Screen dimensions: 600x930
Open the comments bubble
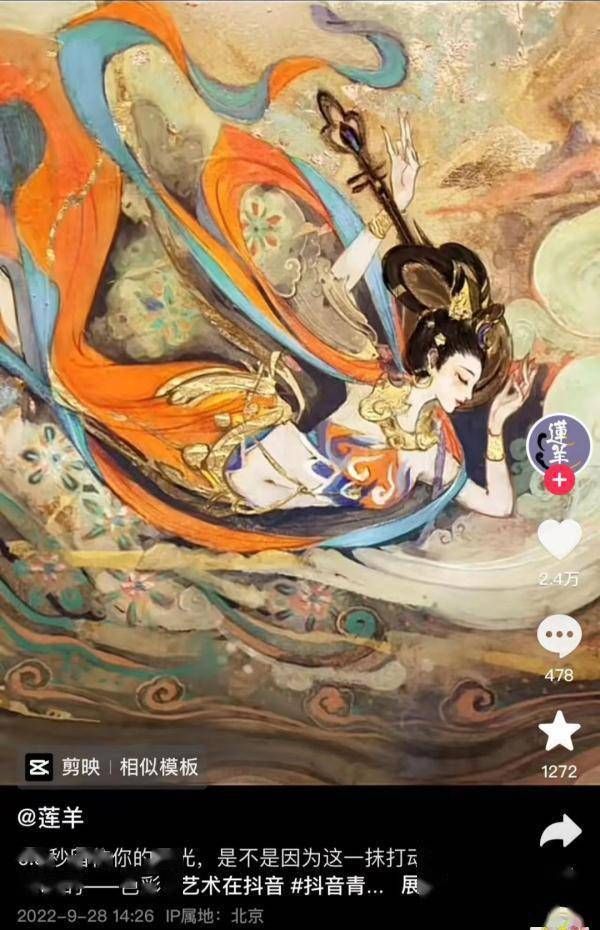(x=559, y=636)
